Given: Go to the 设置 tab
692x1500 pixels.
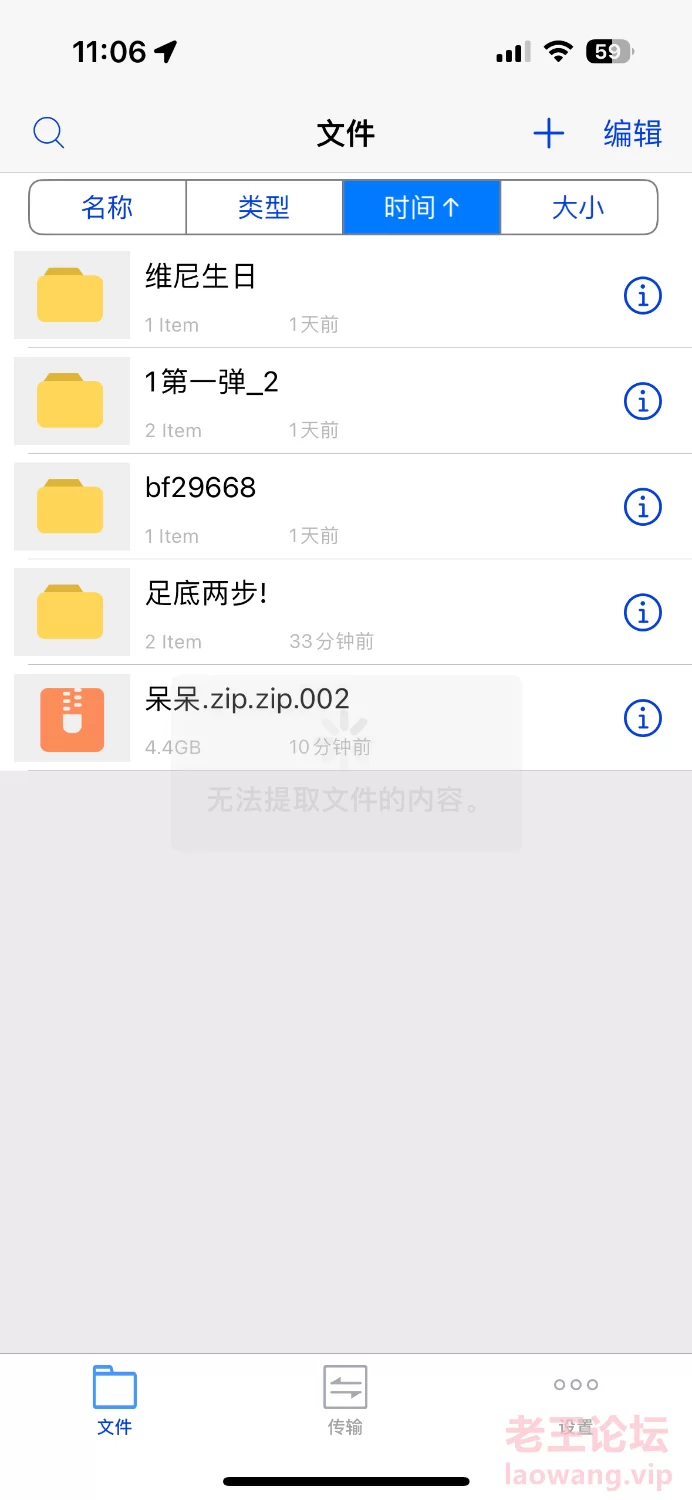Looking at the screenshot, I should [576, 1400].
